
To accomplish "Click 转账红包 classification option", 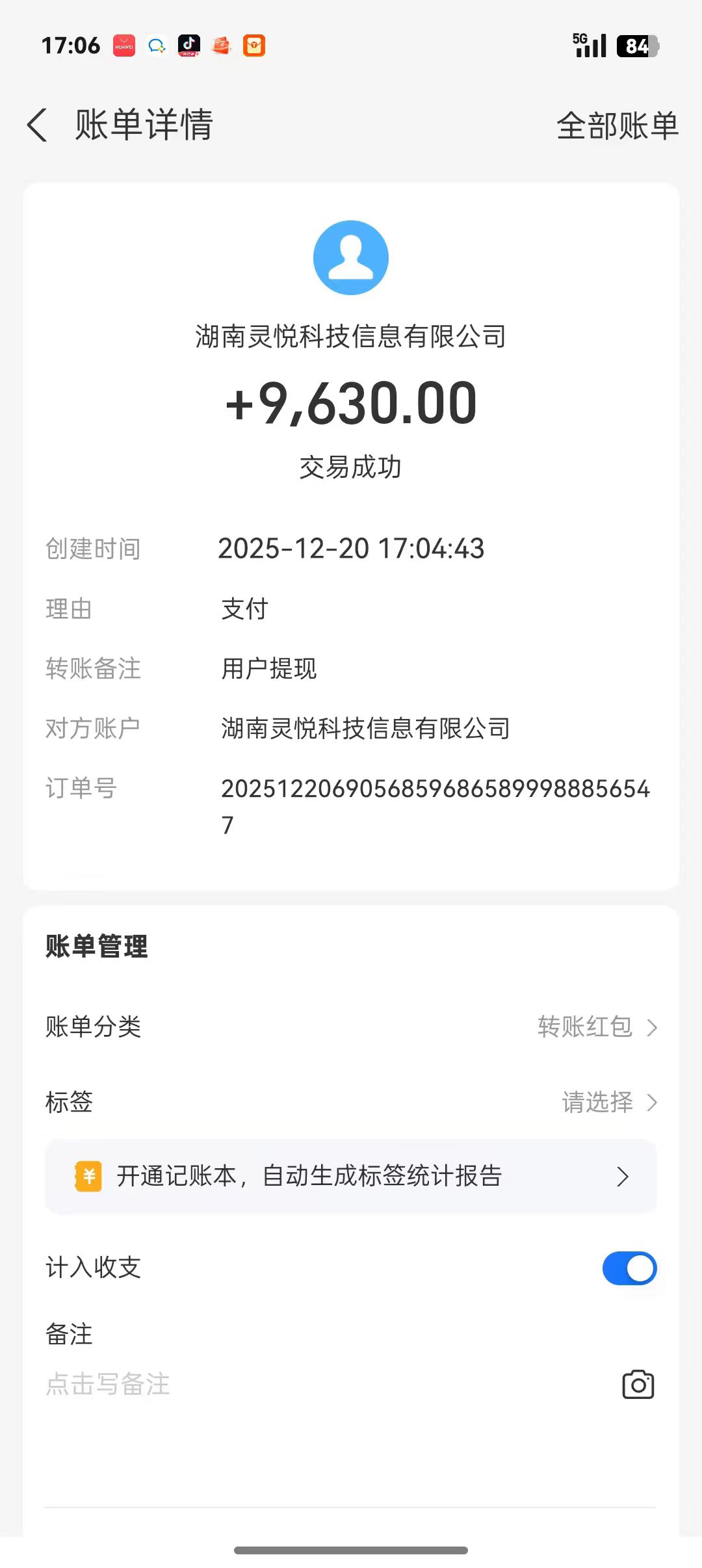I will coord(584,1027).
